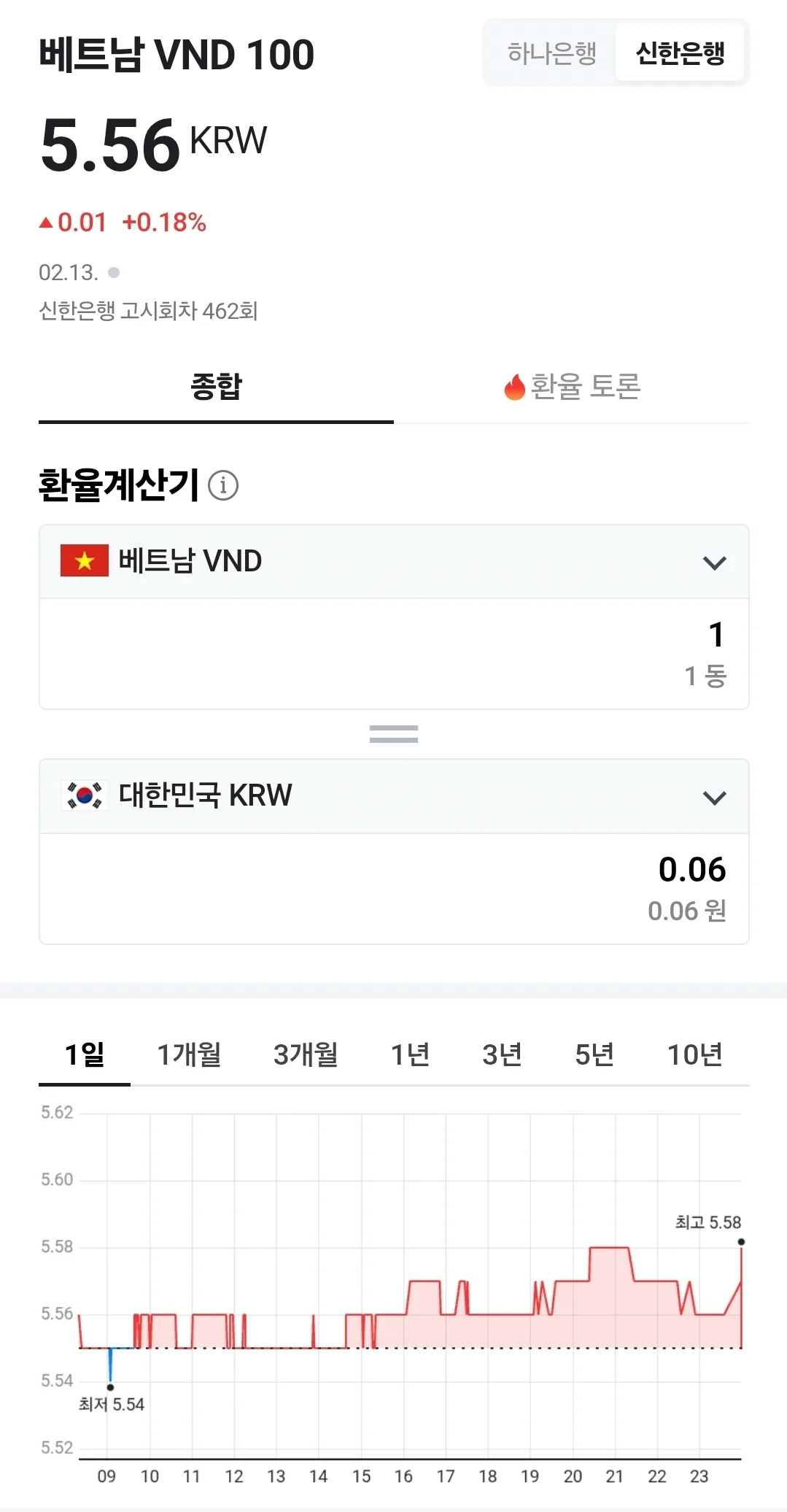787x1512 pixels.
Task: Expand the 대한민국 KRW currency dropdown
Action: tap(394, 796)
